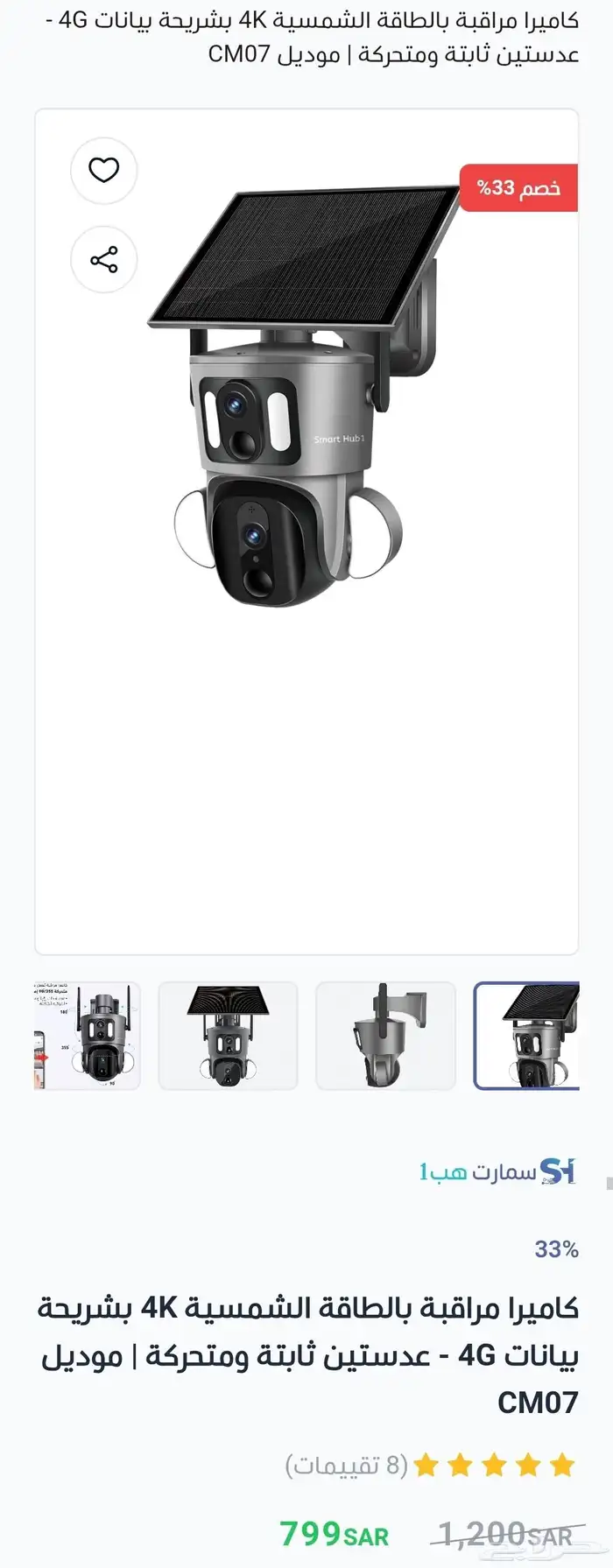
Task: Open the سمارت هب1 brand page
Action: coord(497,1171)
